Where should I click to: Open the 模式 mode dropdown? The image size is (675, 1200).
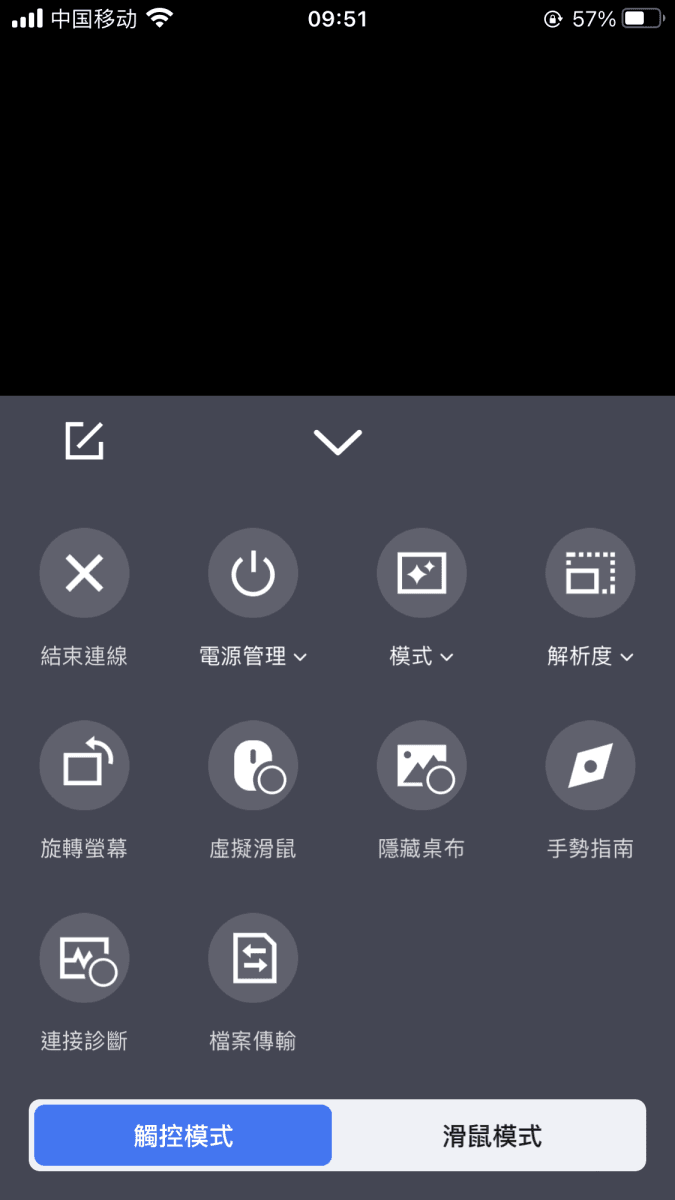coord(422,574)
